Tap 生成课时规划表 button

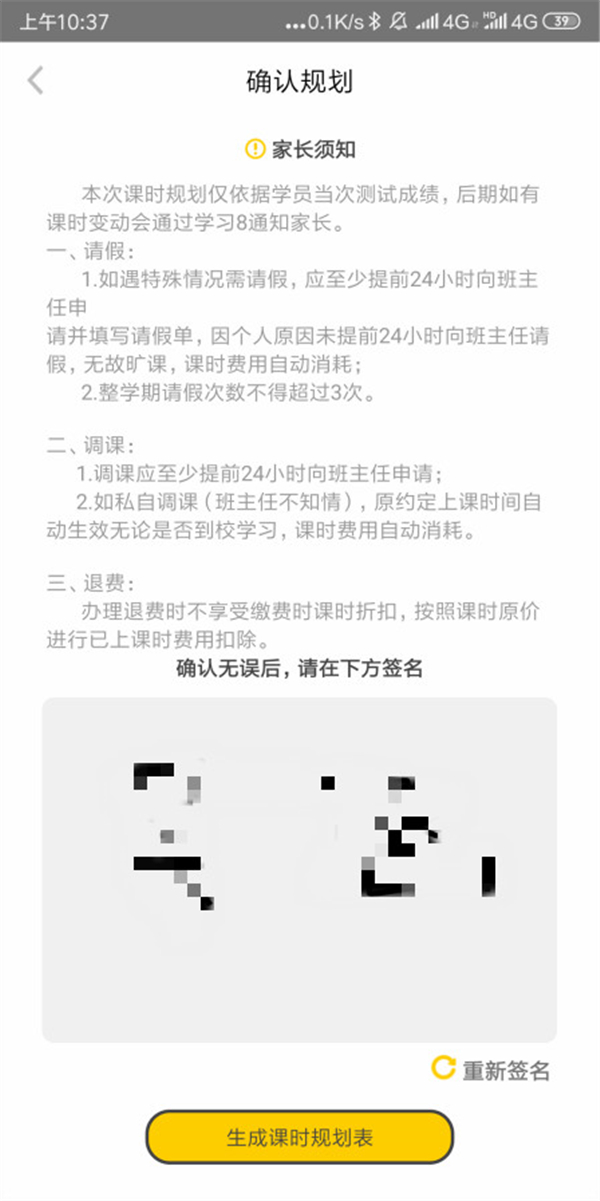coord(300,1137)
